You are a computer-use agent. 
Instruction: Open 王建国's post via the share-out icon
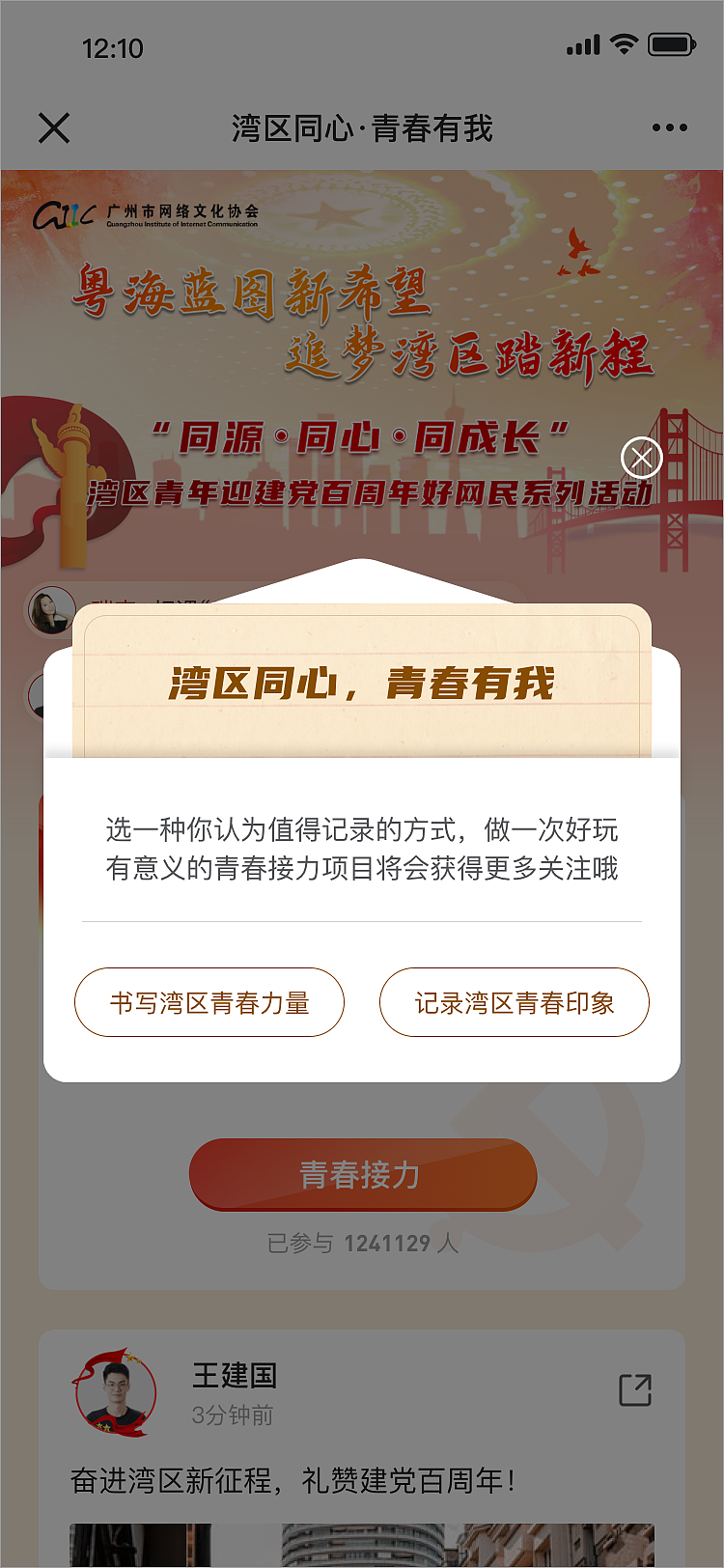pyautogui.click(x=635, y=1388)
